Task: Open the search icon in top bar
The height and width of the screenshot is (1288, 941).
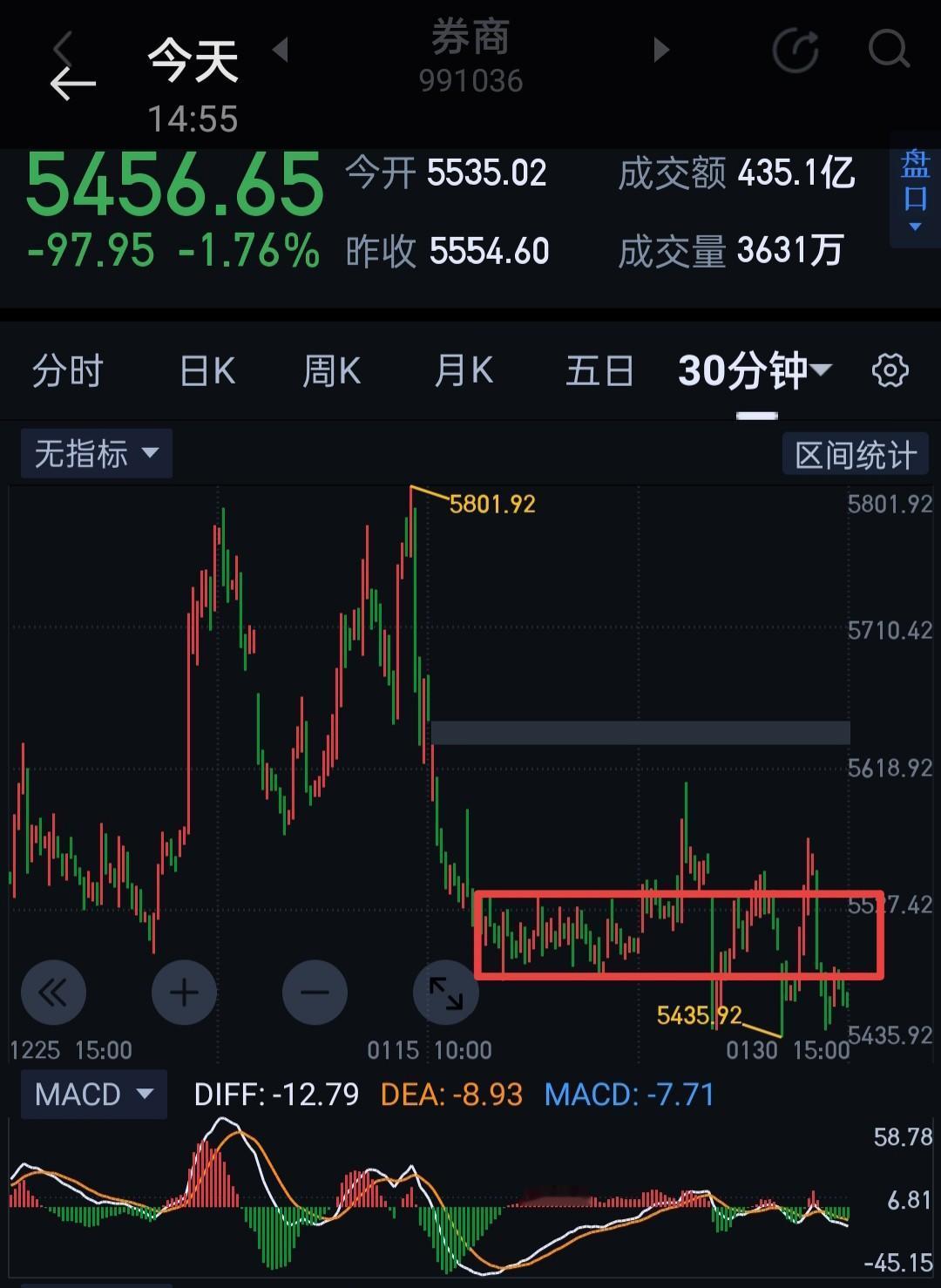Action: pos(889,50)
